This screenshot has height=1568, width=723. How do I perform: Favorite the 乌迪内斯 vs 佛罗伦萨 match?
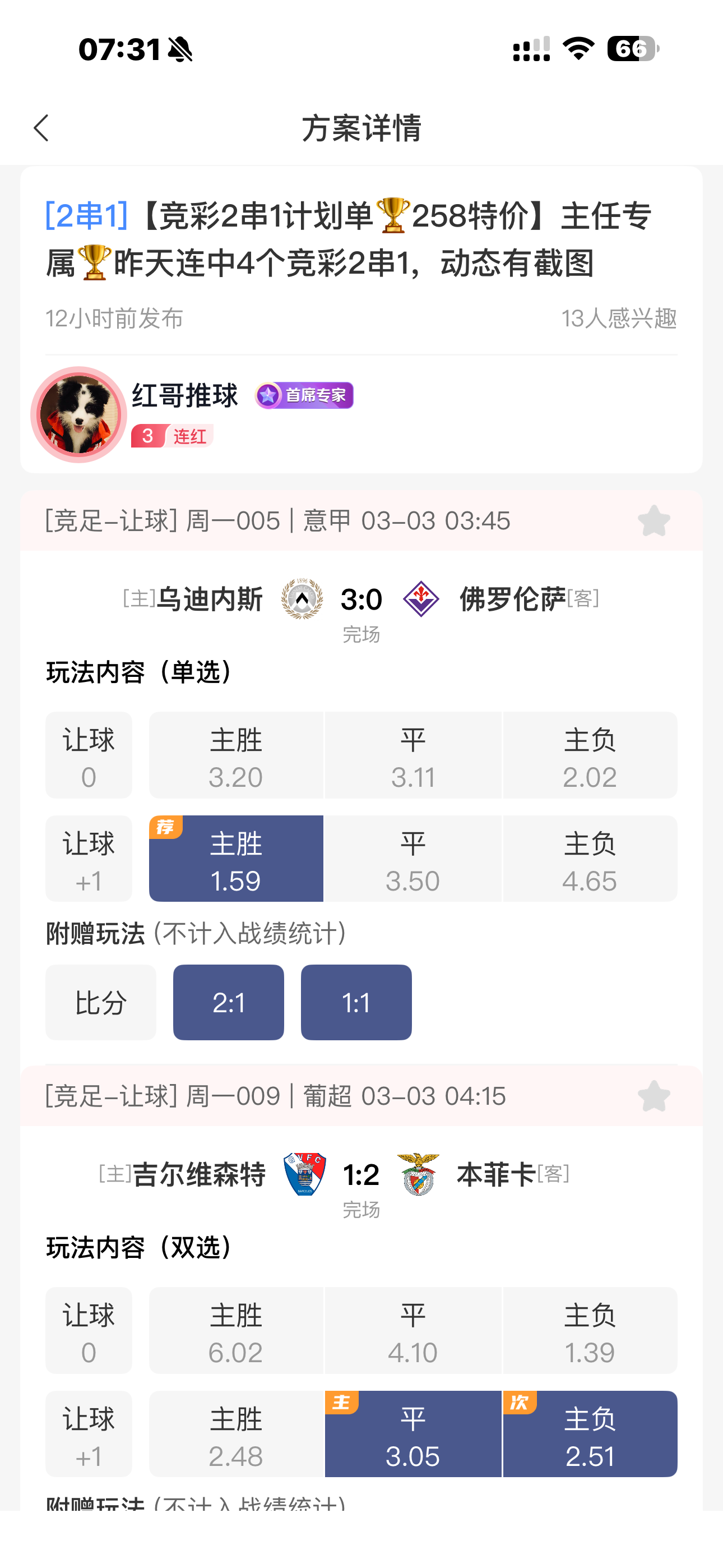point(654,521)
